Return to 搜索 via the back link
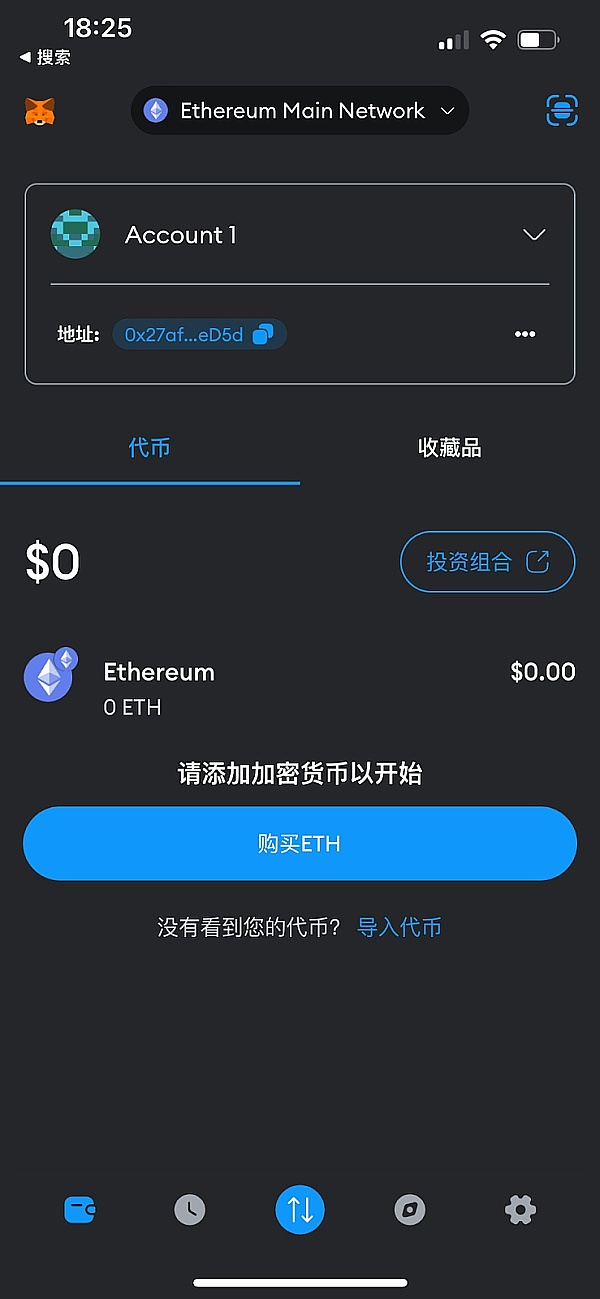 (46, 57)
